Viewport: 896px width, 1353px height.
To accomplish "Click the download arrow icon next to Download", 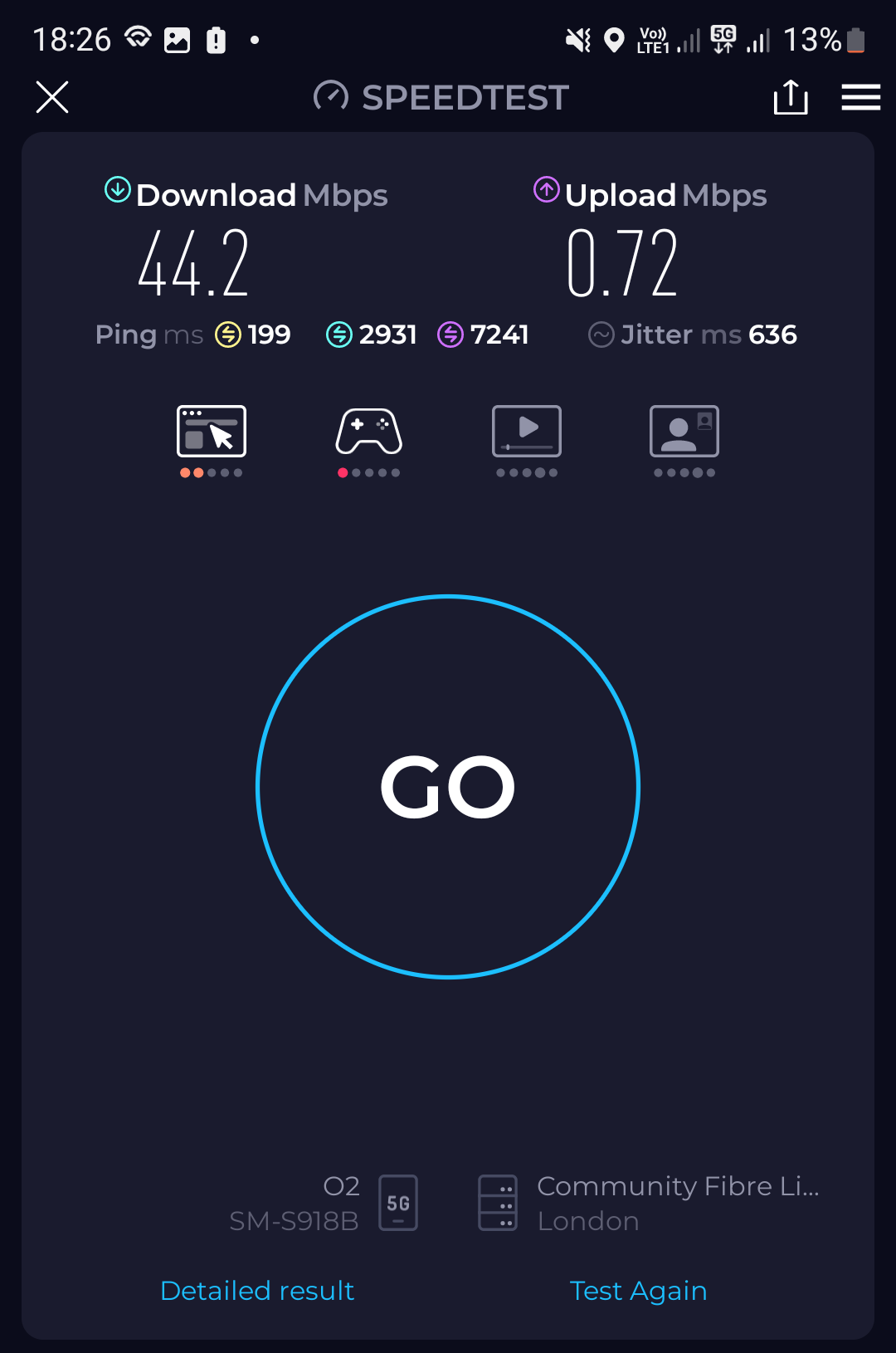I will point(116,188).
